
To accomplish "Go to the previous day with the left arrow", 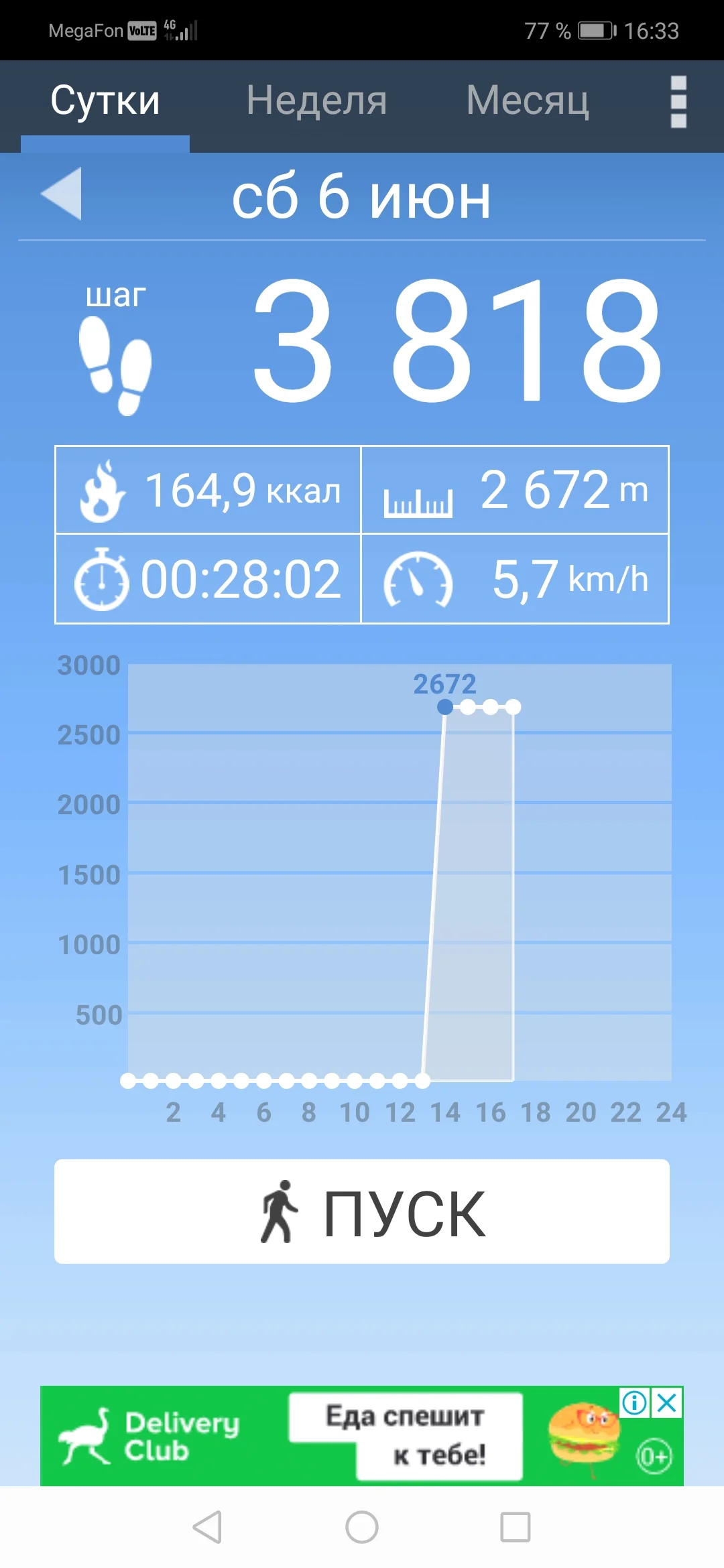I will (62, 194).
